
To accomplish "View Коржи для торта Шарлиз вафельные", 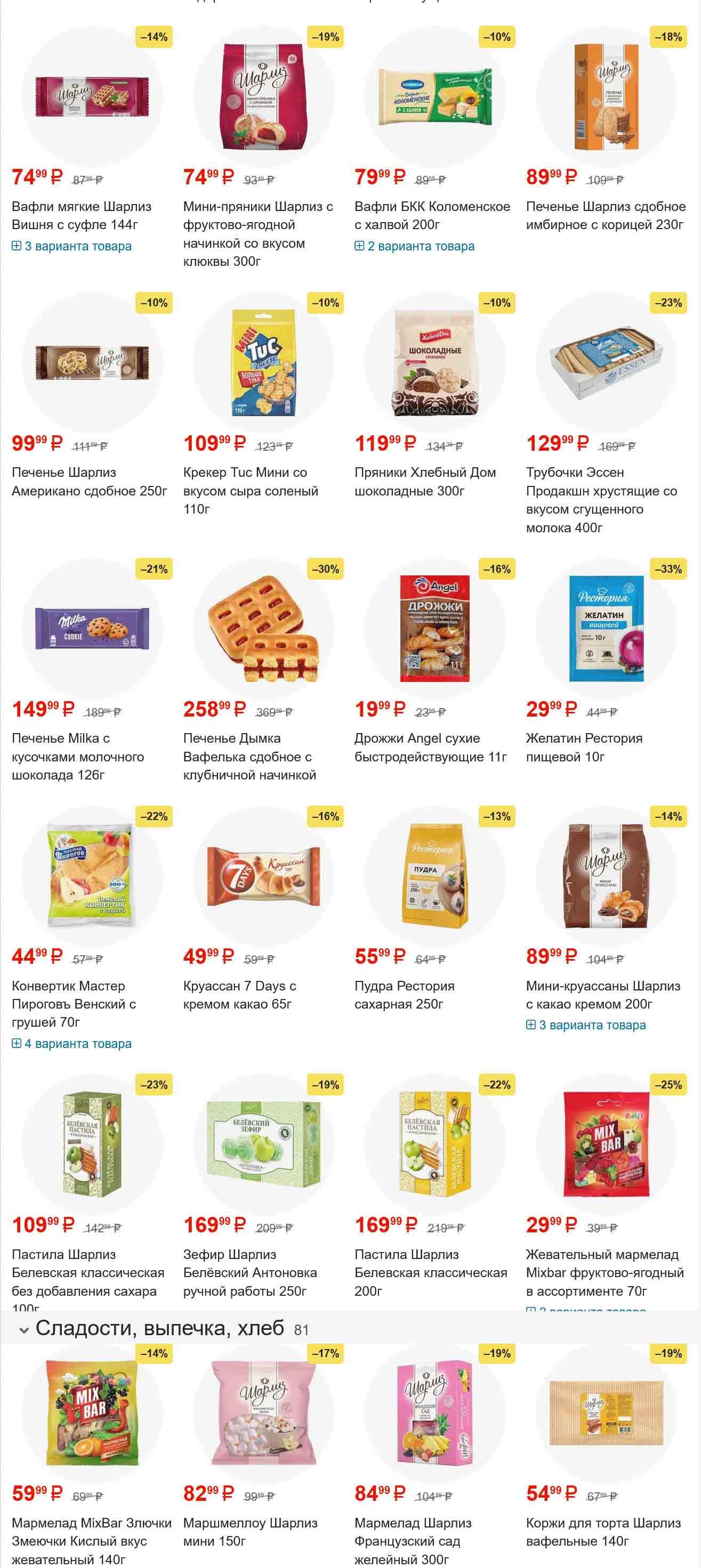I will pyautogui.click(x=603, y=1531).
